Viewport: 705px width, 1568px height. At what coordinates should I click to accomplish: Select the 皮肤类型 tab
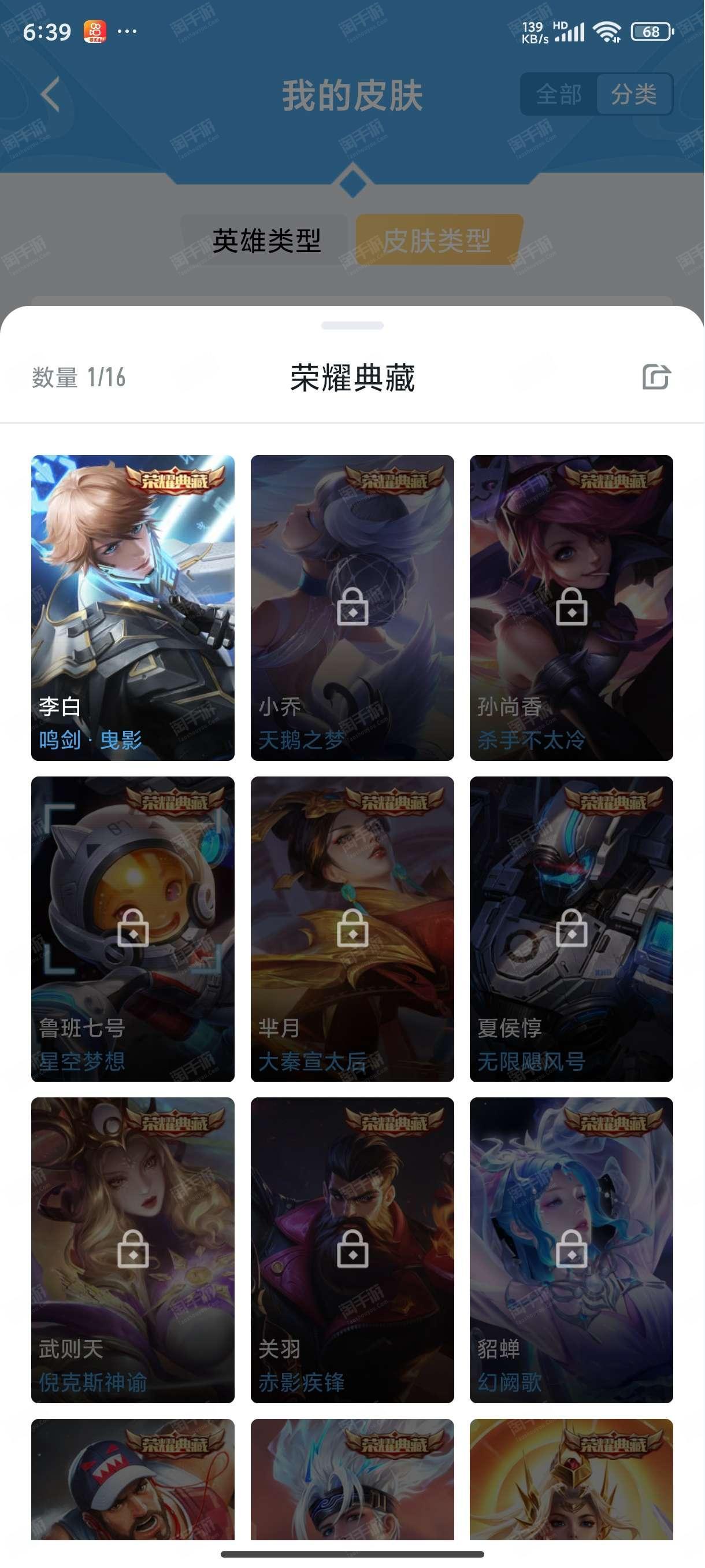click(x=437, y=240)
